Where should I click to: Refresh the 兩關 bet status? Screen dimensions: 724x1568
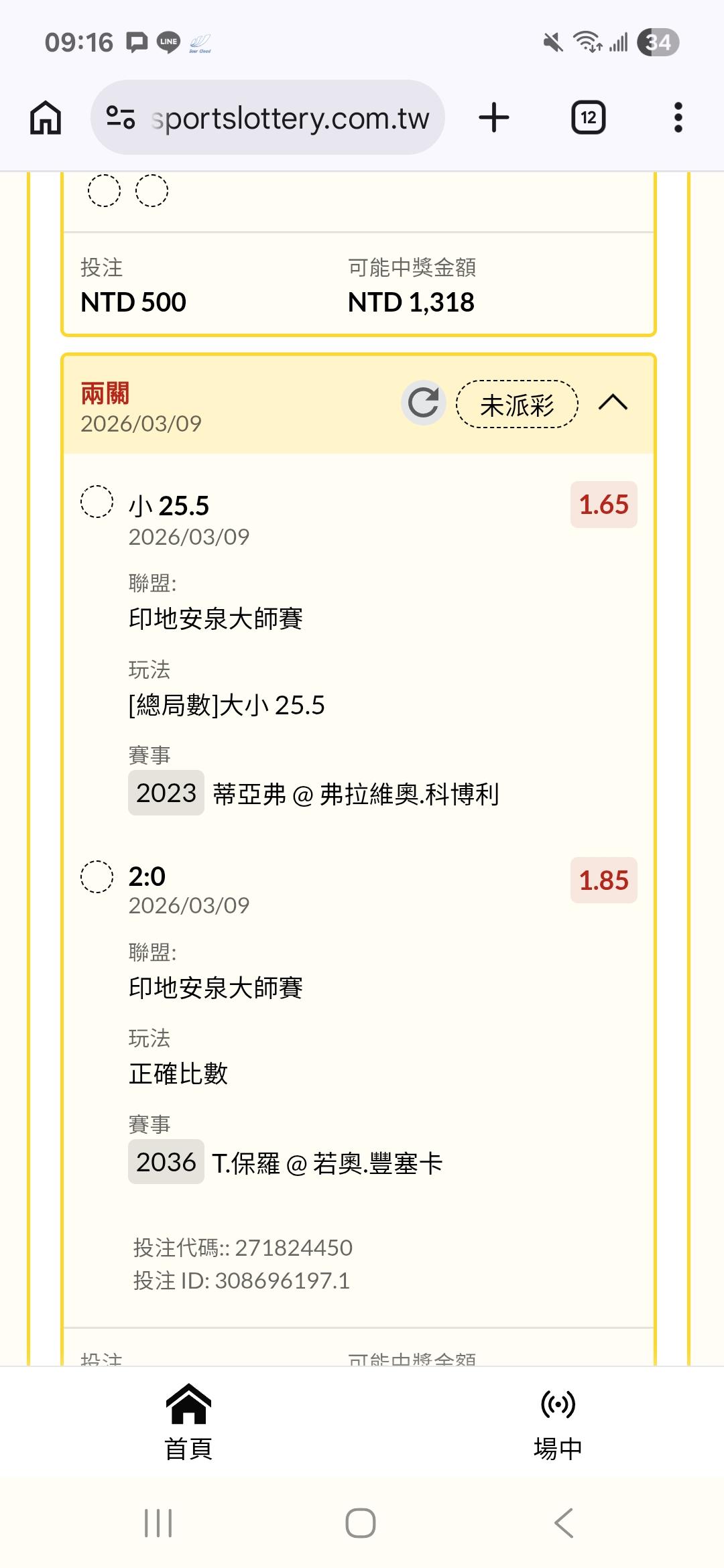[424, 403]
